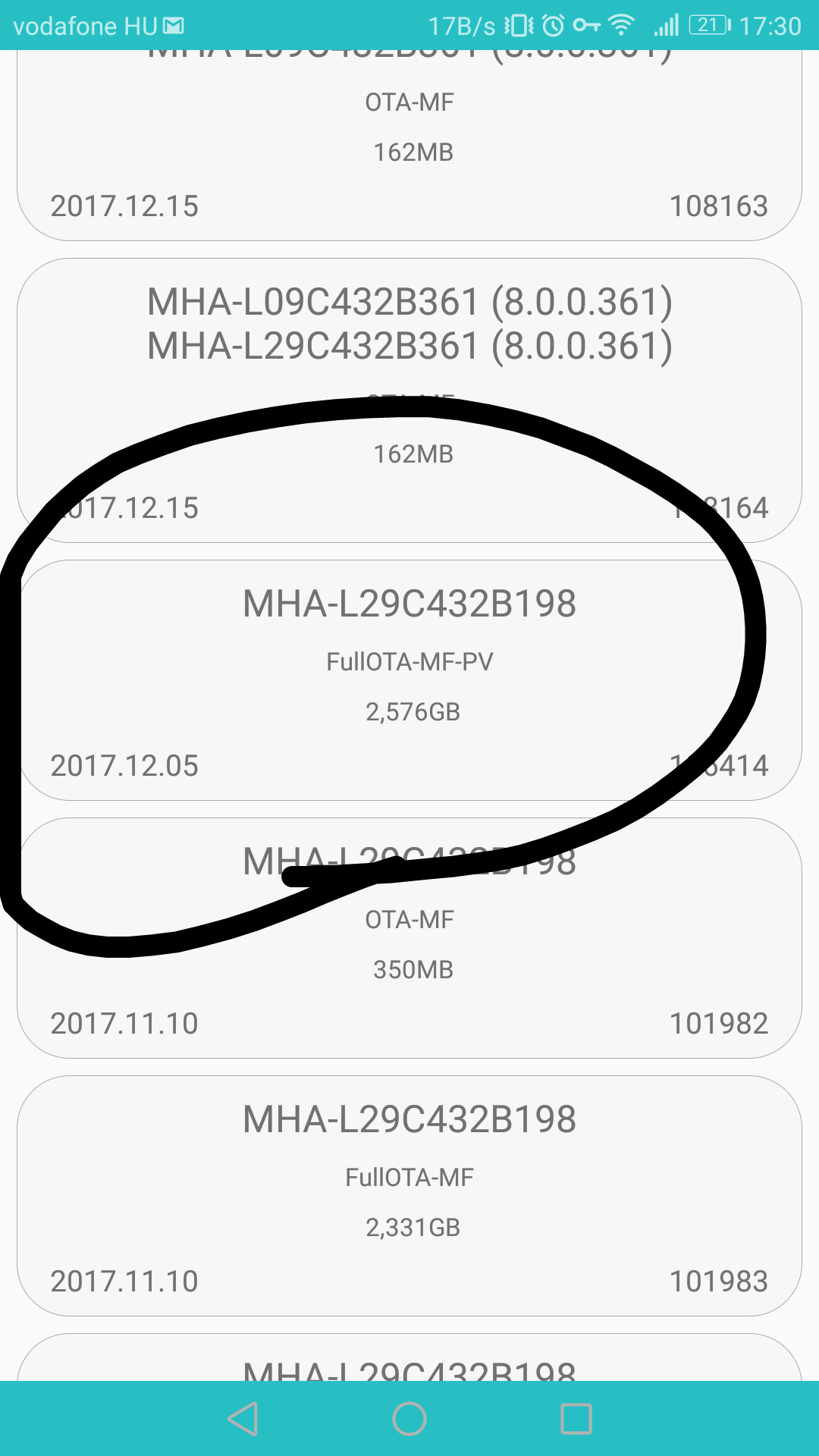The image size is (819, 1456).
Task: Go to the home screen
Action: [409, 1419]
